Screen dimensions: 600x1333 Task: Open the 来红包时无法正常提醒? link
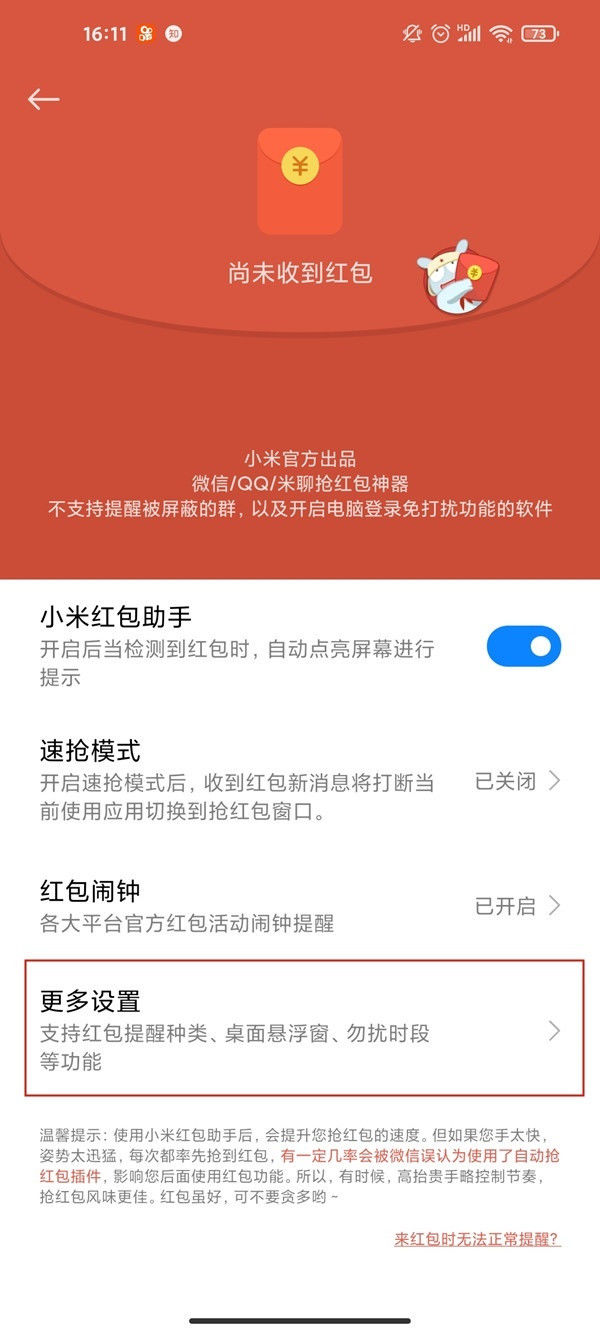477,1239
